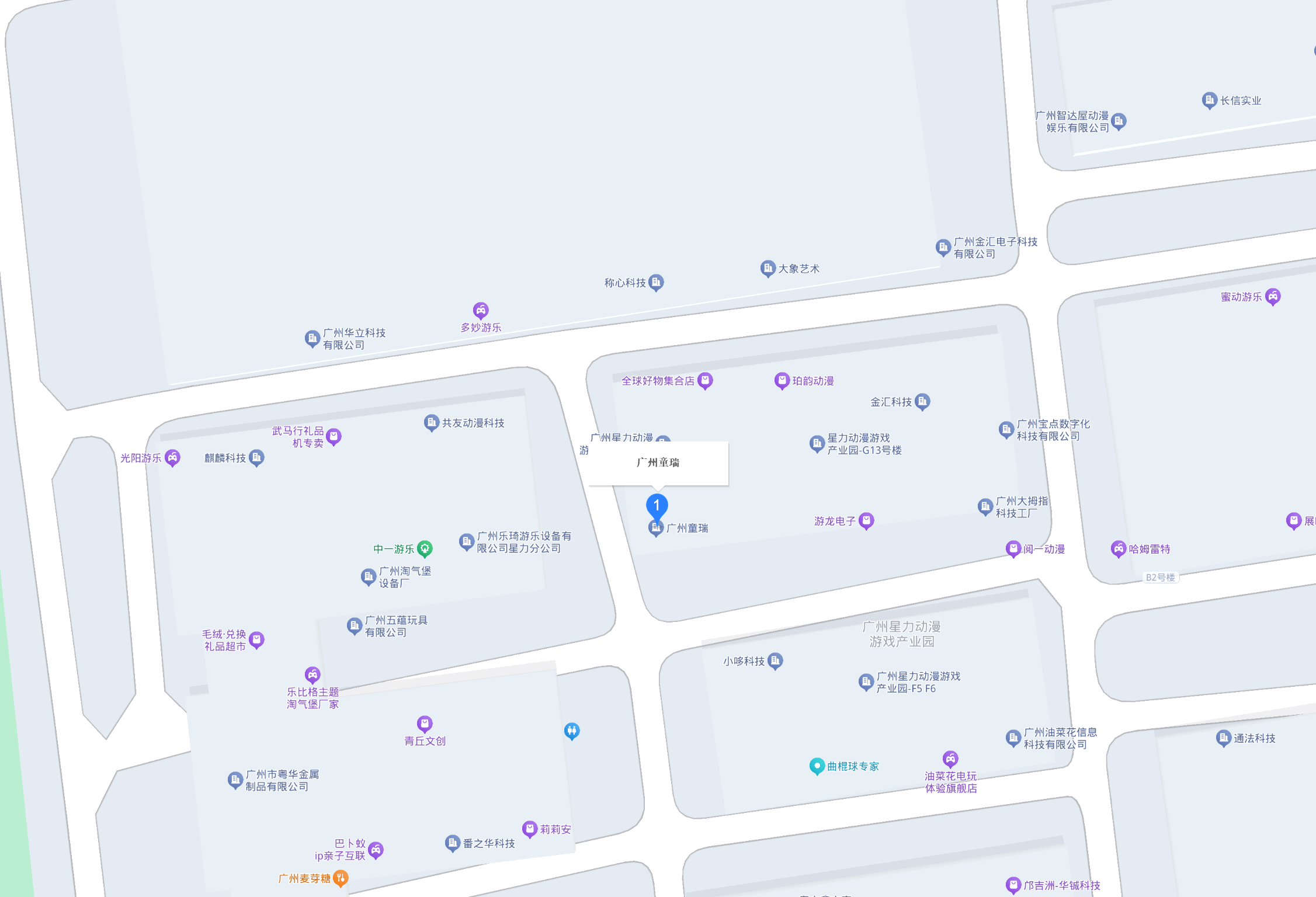Open the 大象艺术 place marker
Screen dimensions: 1316x897
768,268
